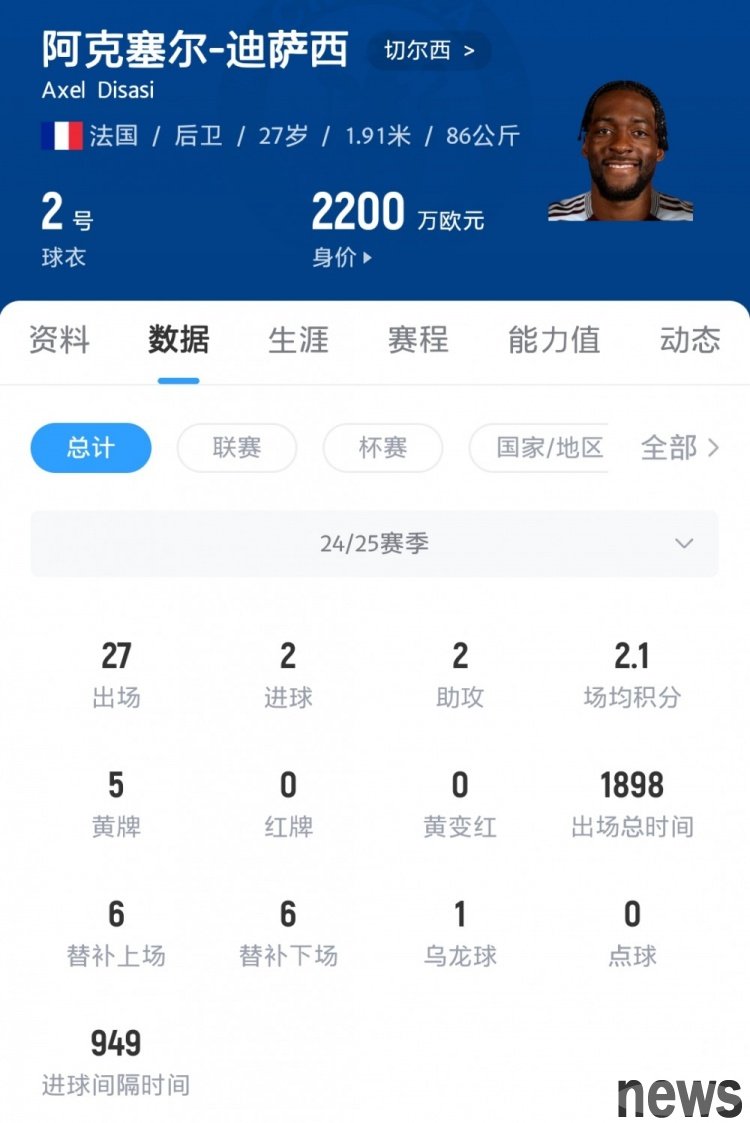Open the 切尔西 club page

point(429,51)
